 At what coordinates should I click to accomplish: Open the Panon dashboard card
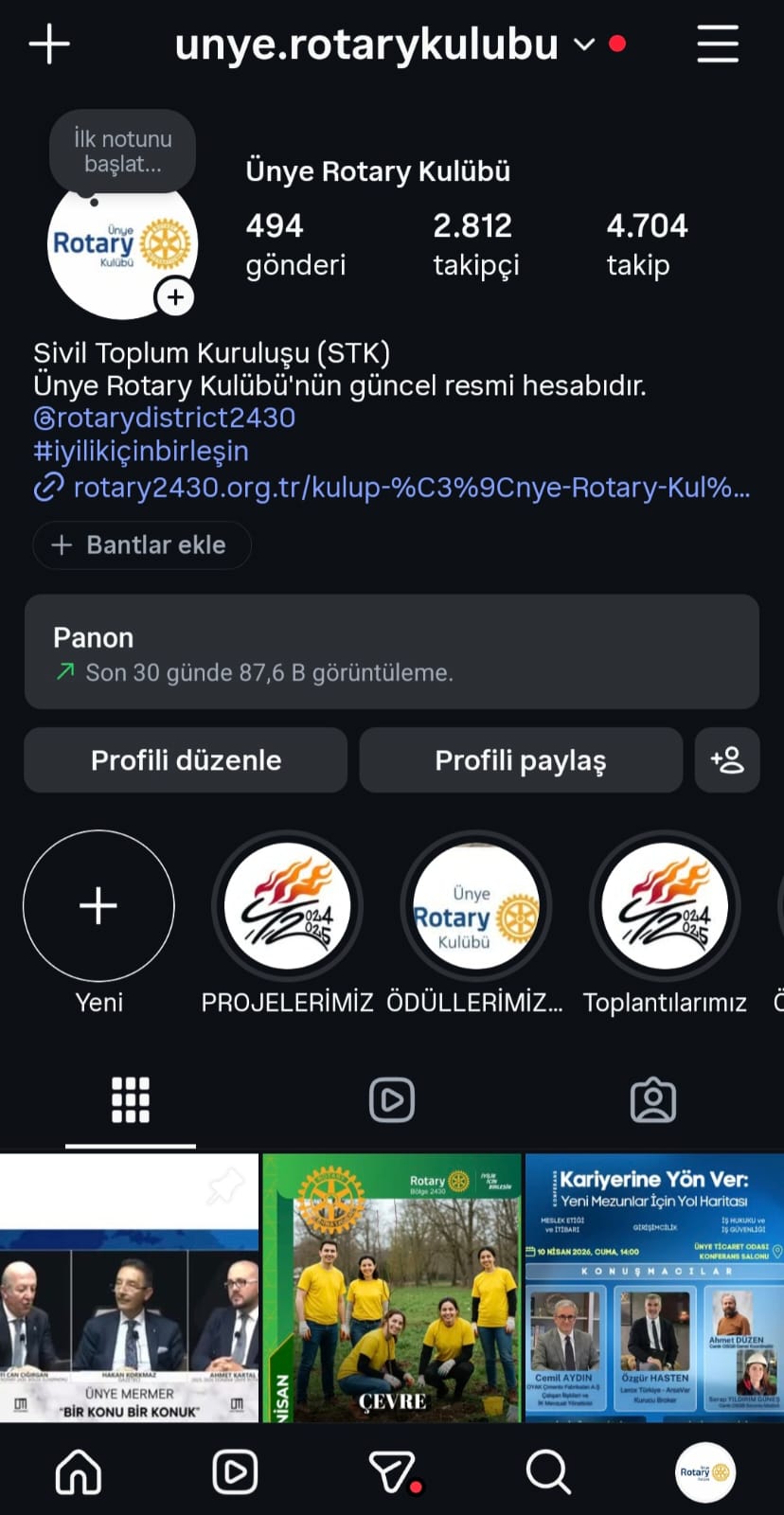pyautogui.click(x=391, y=652)
